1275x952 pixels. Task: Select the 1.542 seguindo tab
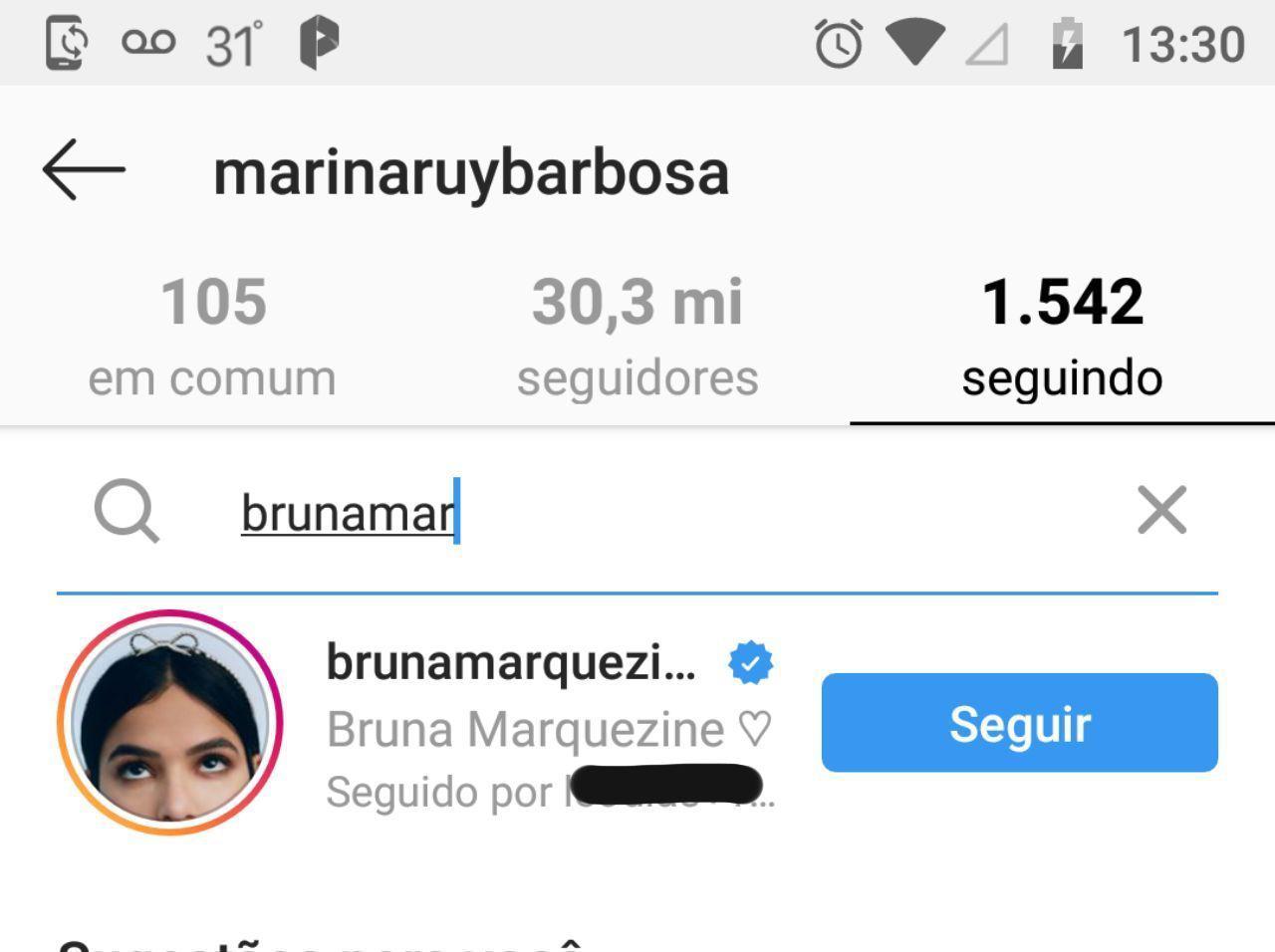pos(1062,337)
